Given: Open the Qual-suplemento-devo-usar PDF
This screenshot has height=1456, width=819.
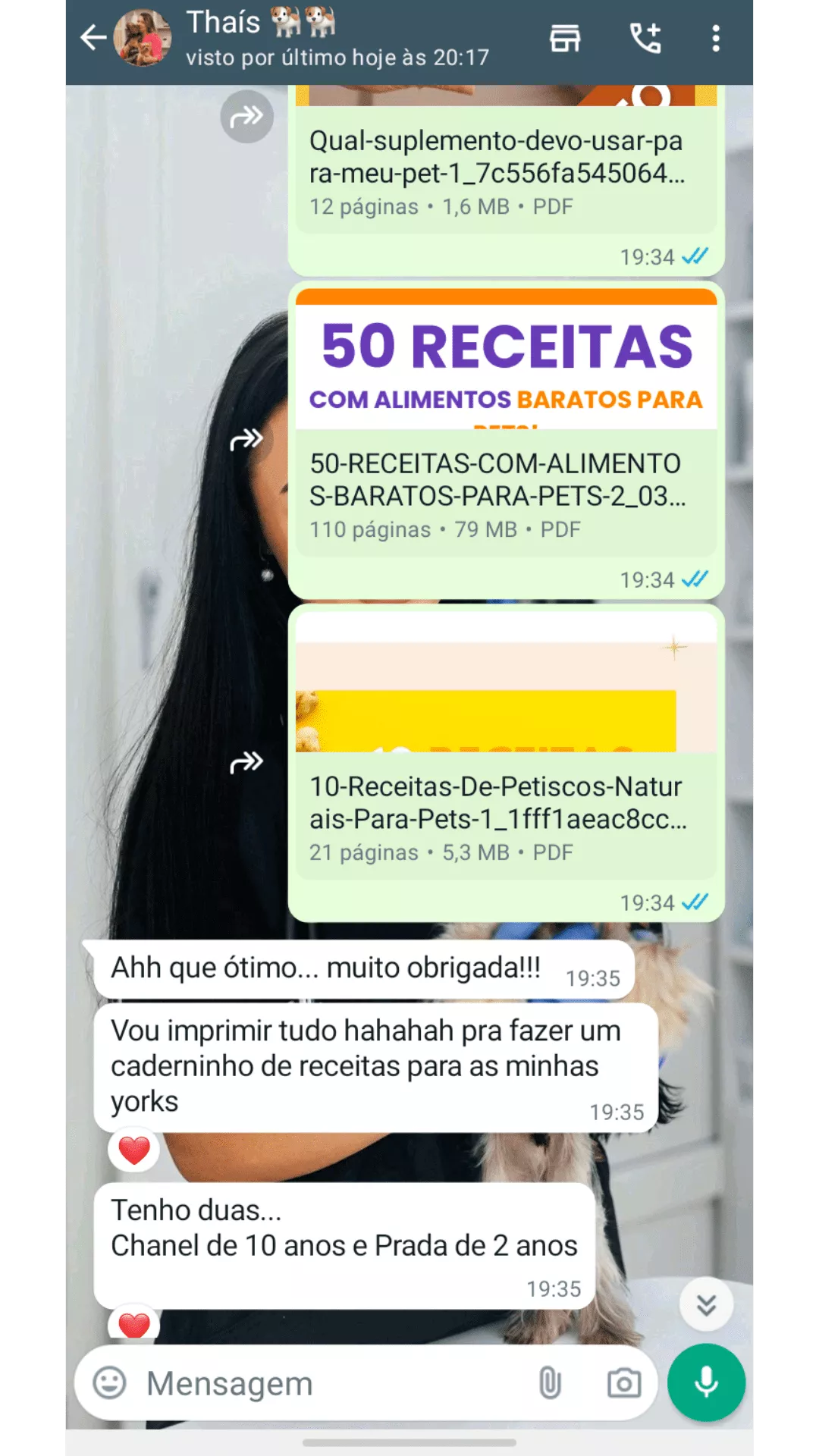Looking at the screenshot, I should coord(506,172).
